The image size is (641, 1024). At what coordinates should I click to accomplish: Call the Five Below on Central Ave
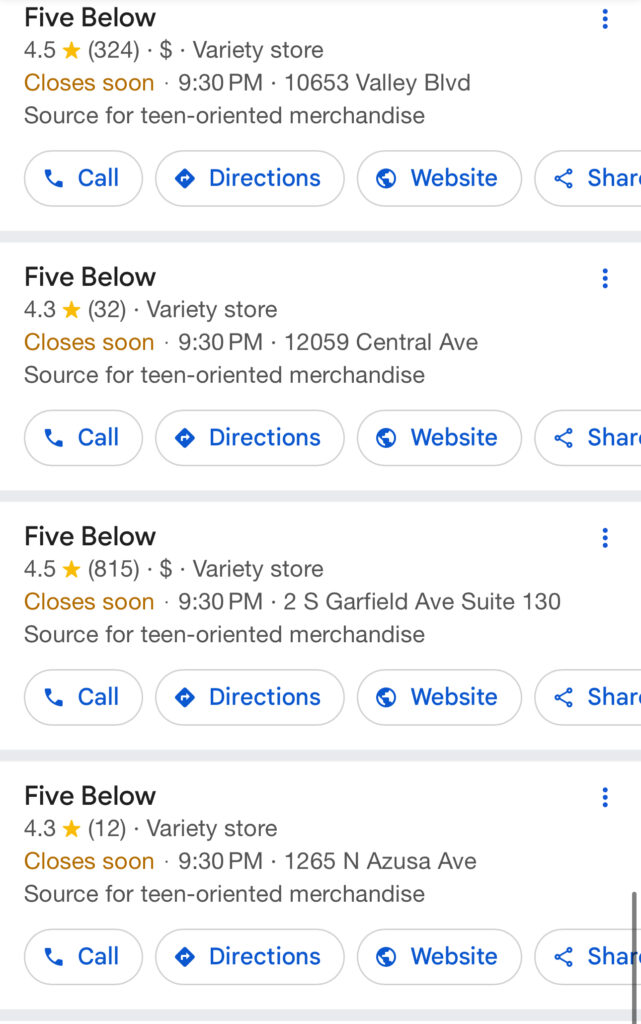point(83,438)
